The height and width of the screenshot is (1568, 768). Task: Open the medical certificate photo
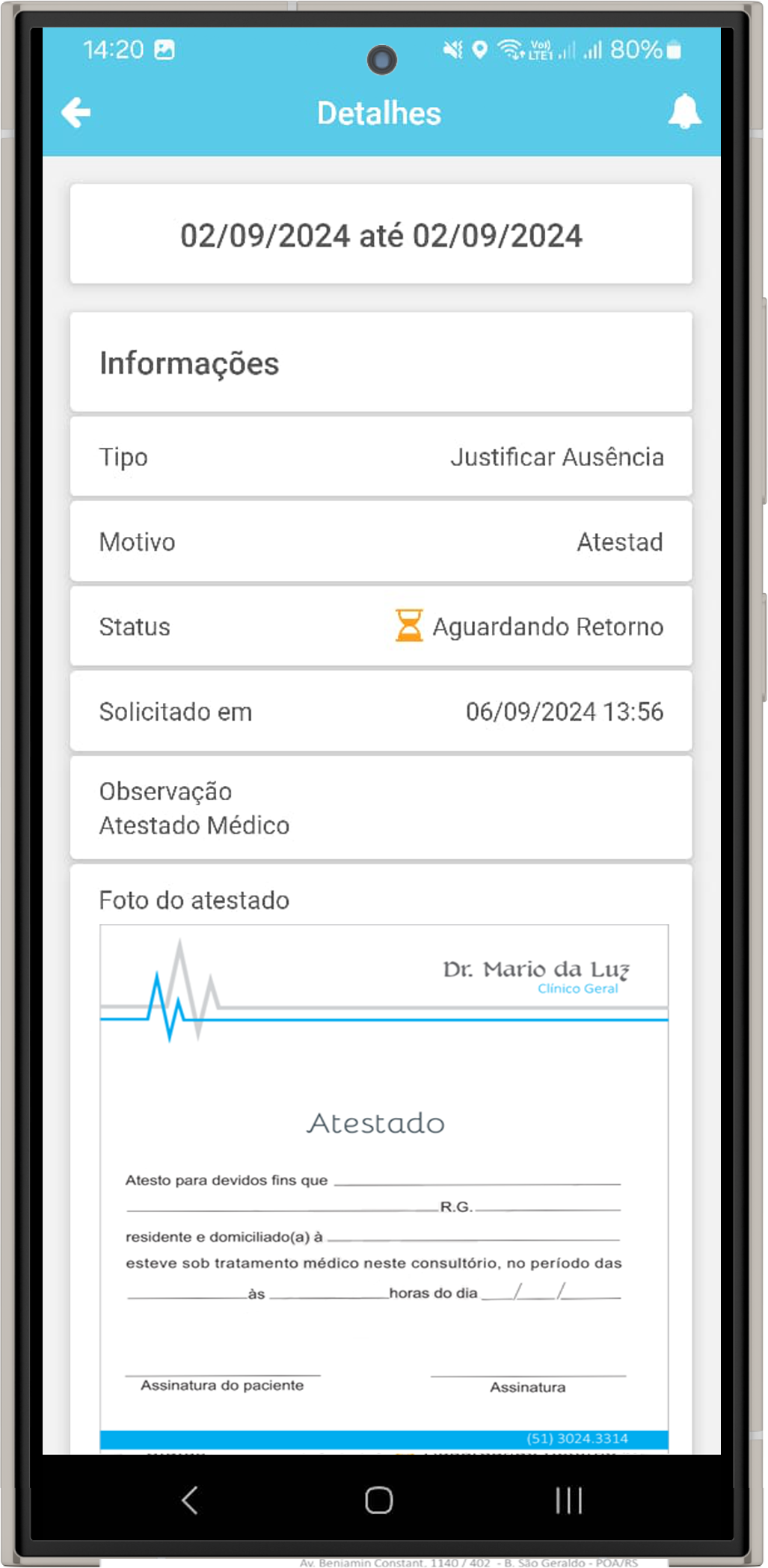(384, 1189)
